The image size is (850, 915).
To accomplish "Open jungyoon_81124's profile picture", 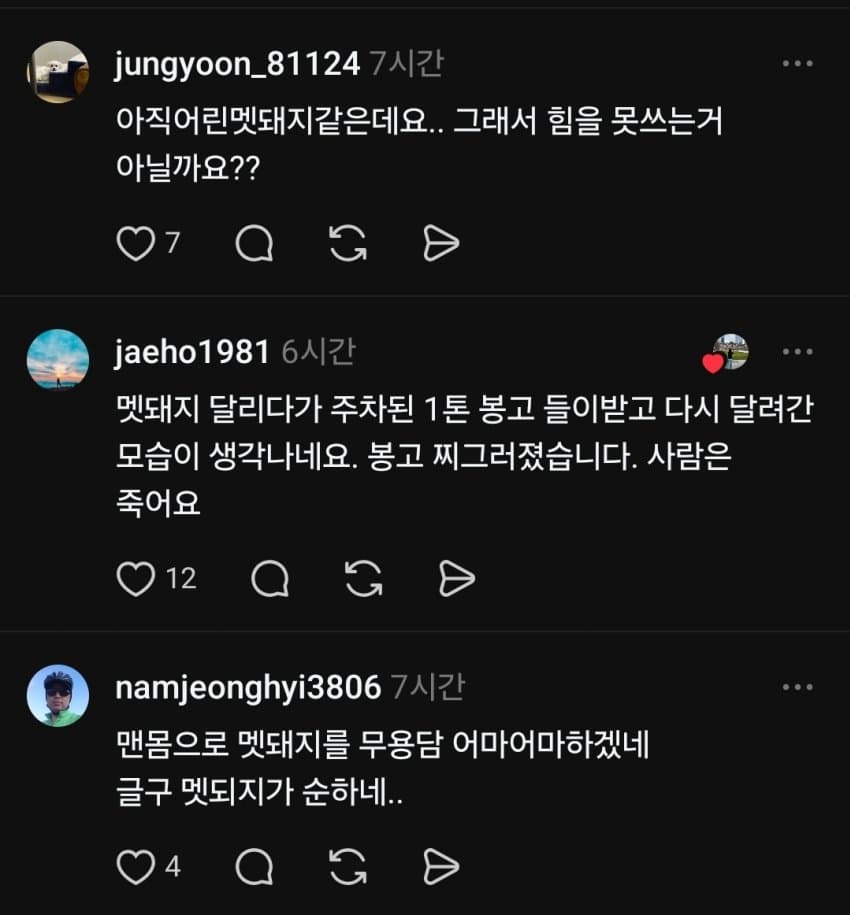I will tap(57, 72).
